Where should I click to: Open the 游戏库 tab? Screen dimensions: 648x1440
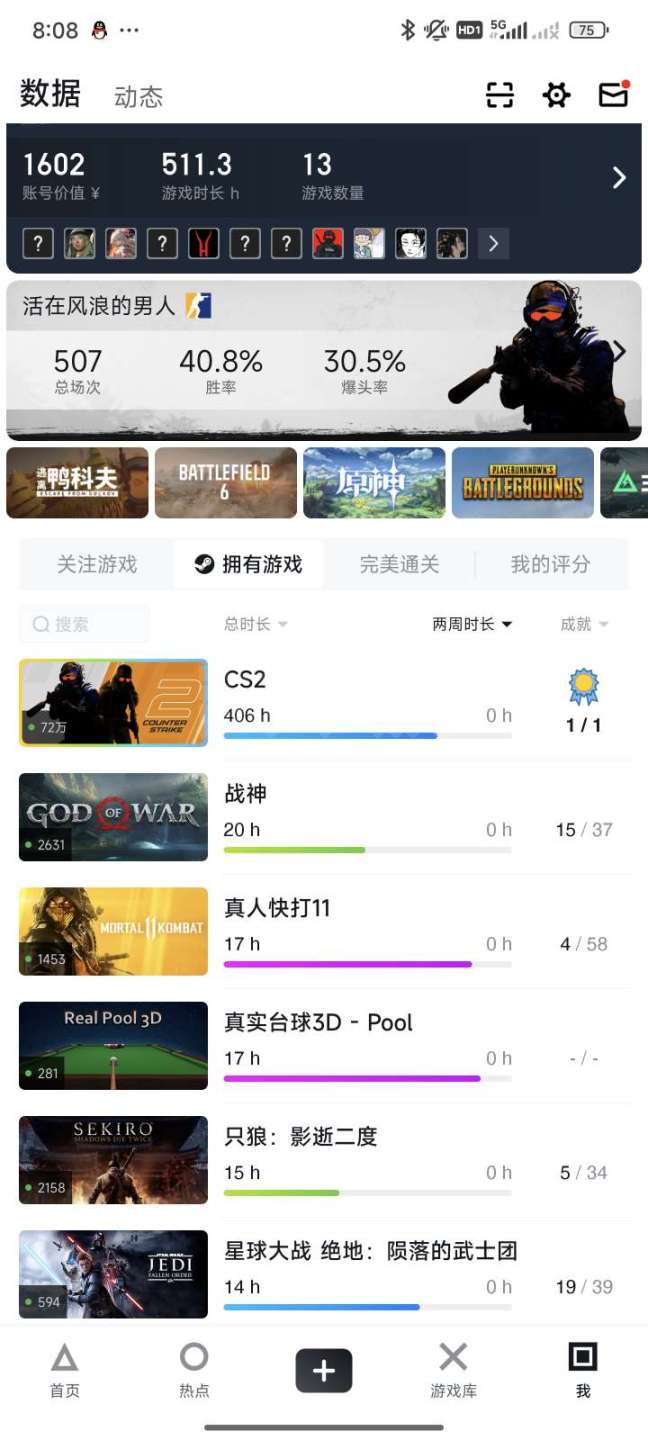[x=453, y=1370]
